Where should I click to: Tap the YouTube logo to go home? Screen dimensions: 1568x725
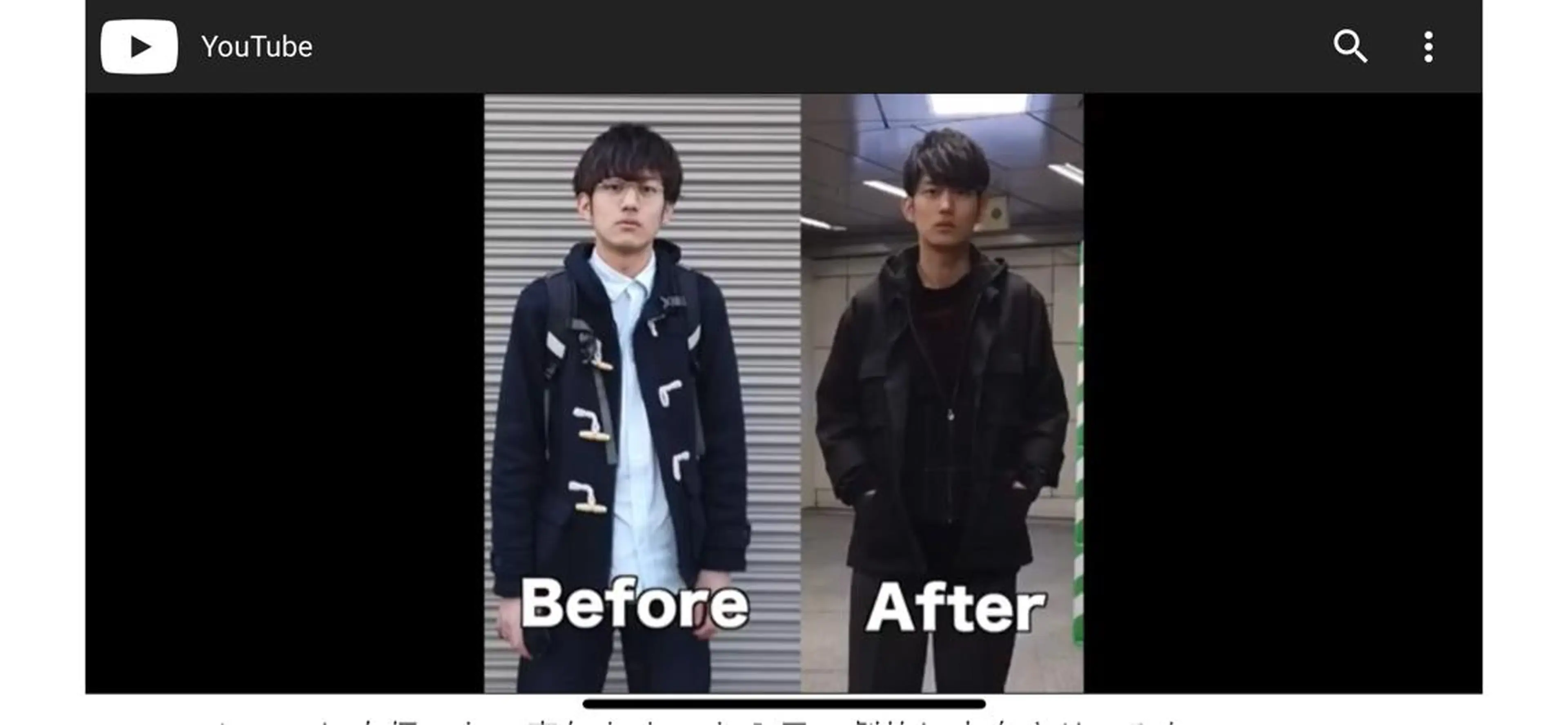[x=139, y=47]
